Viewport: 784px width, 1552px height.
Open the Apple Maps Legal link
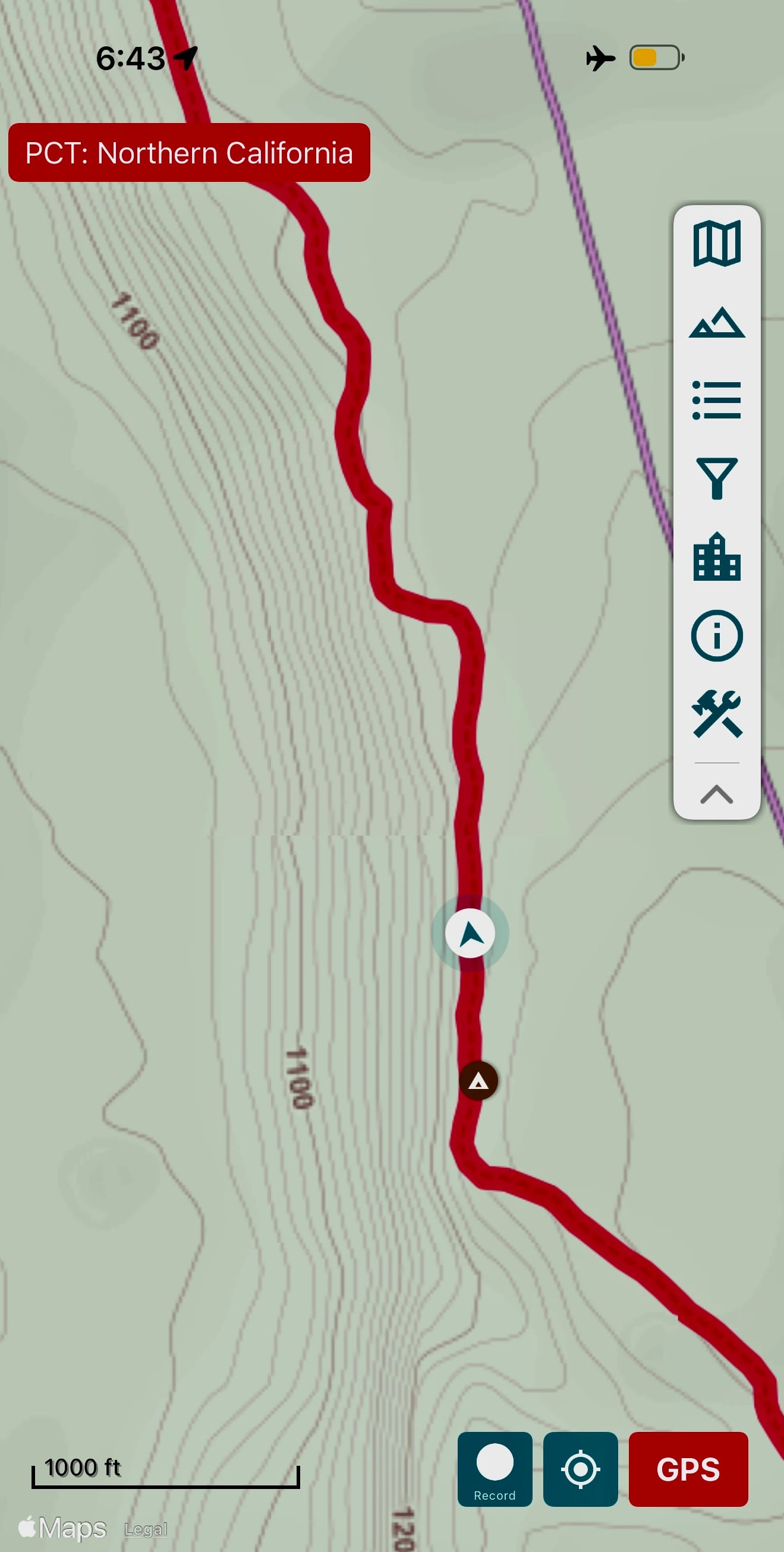tap(146, 1529)
